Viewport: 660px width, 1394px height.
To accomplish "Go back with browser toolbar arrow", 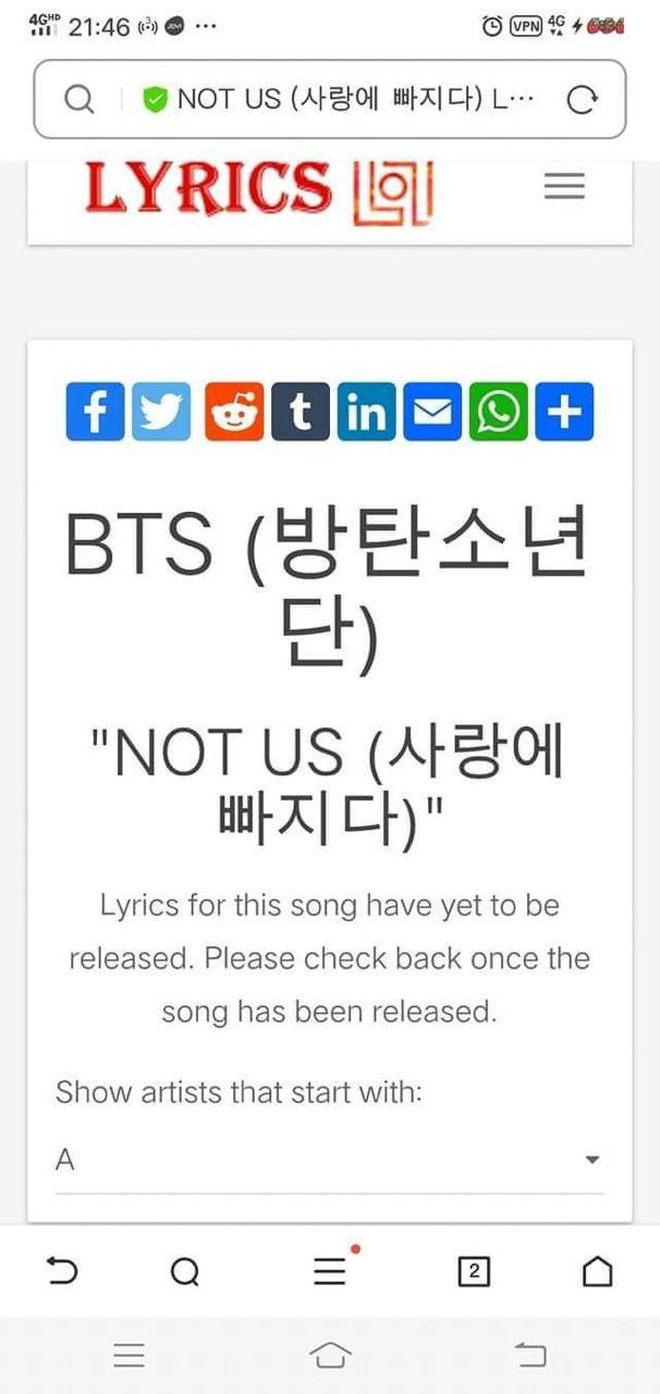I will [62, 1271].
